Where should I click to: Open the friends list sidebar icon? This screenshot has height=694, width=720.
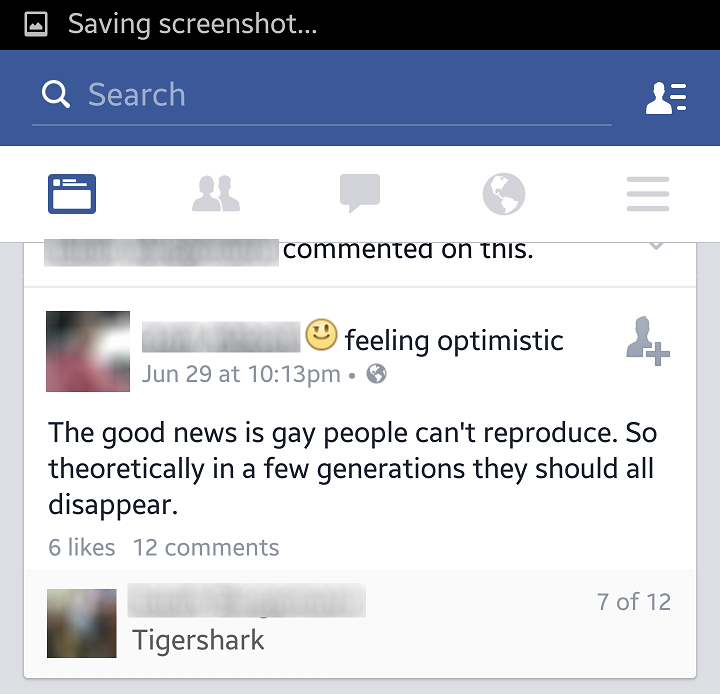pyautogui.click(x=666, y=97)
